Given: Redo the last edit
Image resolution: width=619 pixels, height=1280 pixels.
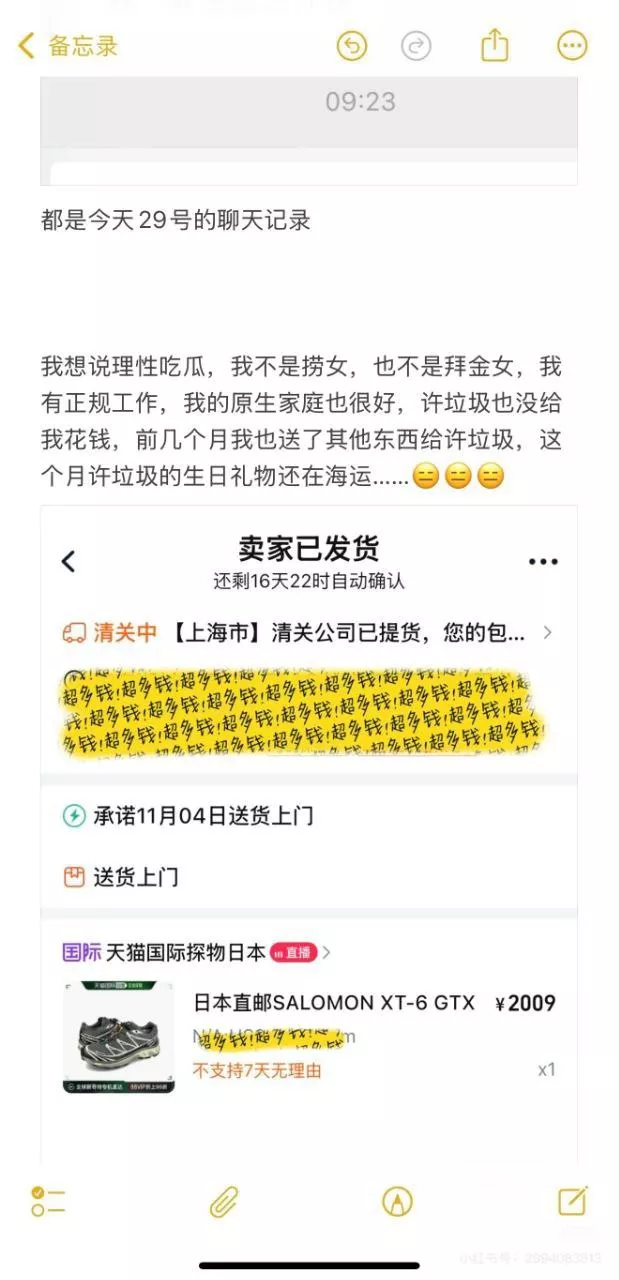Looking at the screenshot, I should tap(416, 46).
